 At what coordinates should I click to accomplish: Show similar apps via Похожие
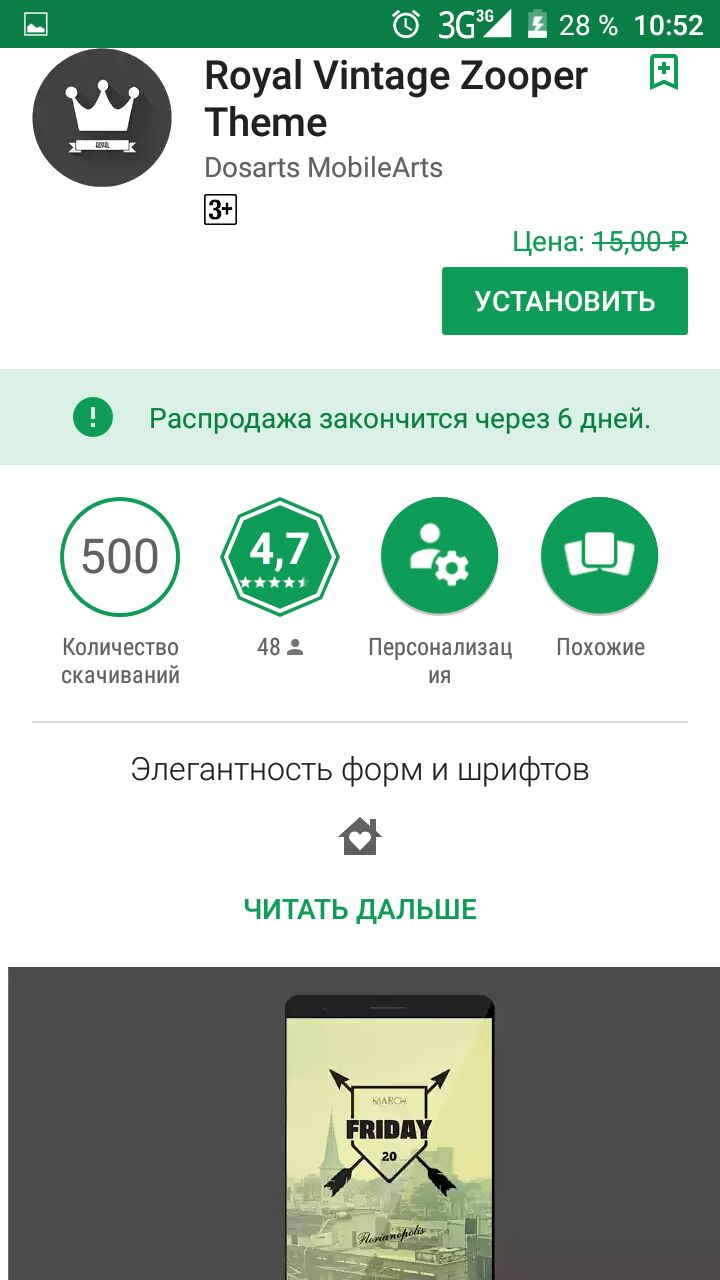point(600,556)
